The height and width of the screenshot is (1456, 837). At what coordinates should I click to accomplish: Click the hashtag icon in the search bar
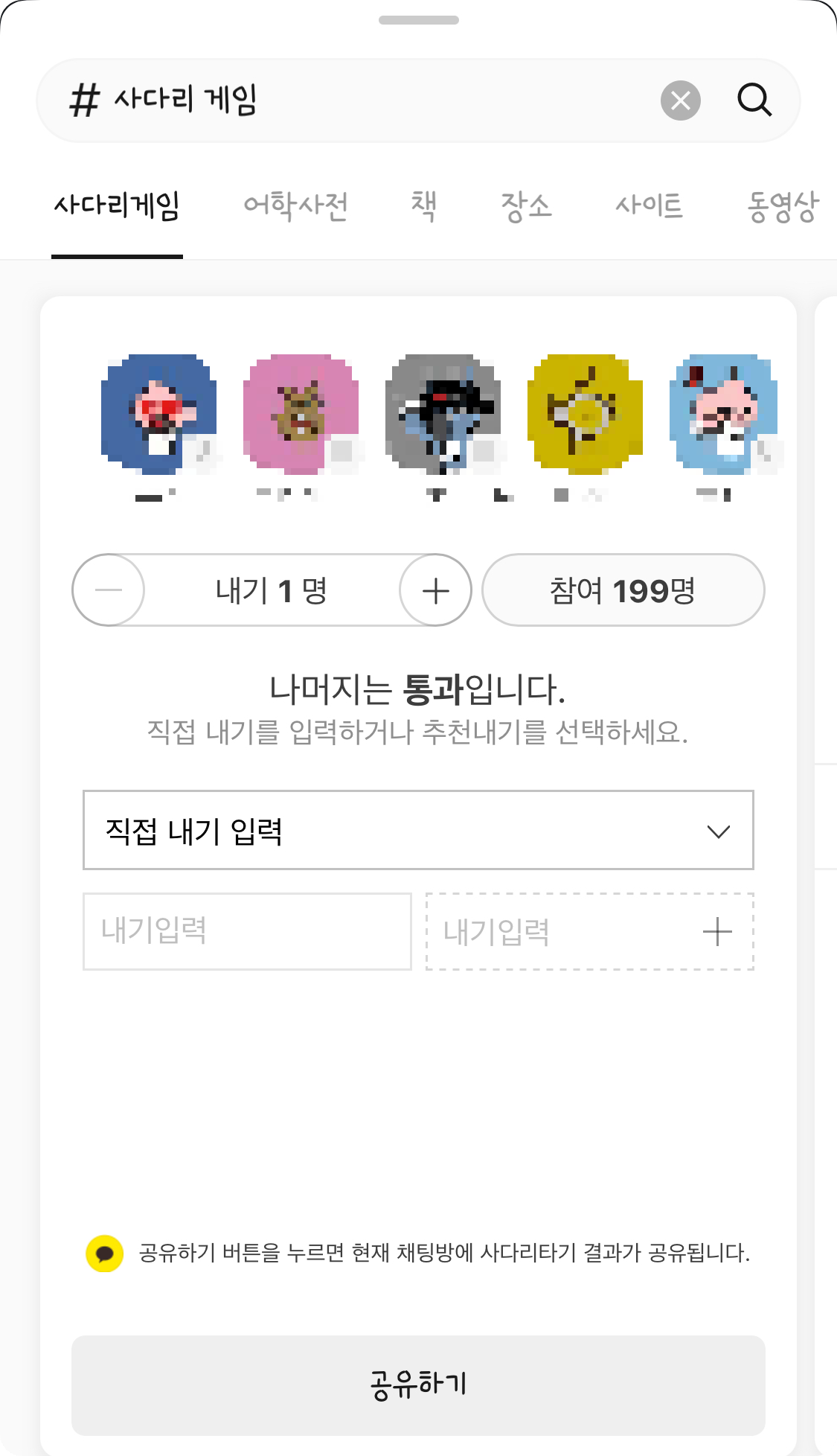(84, 100)
